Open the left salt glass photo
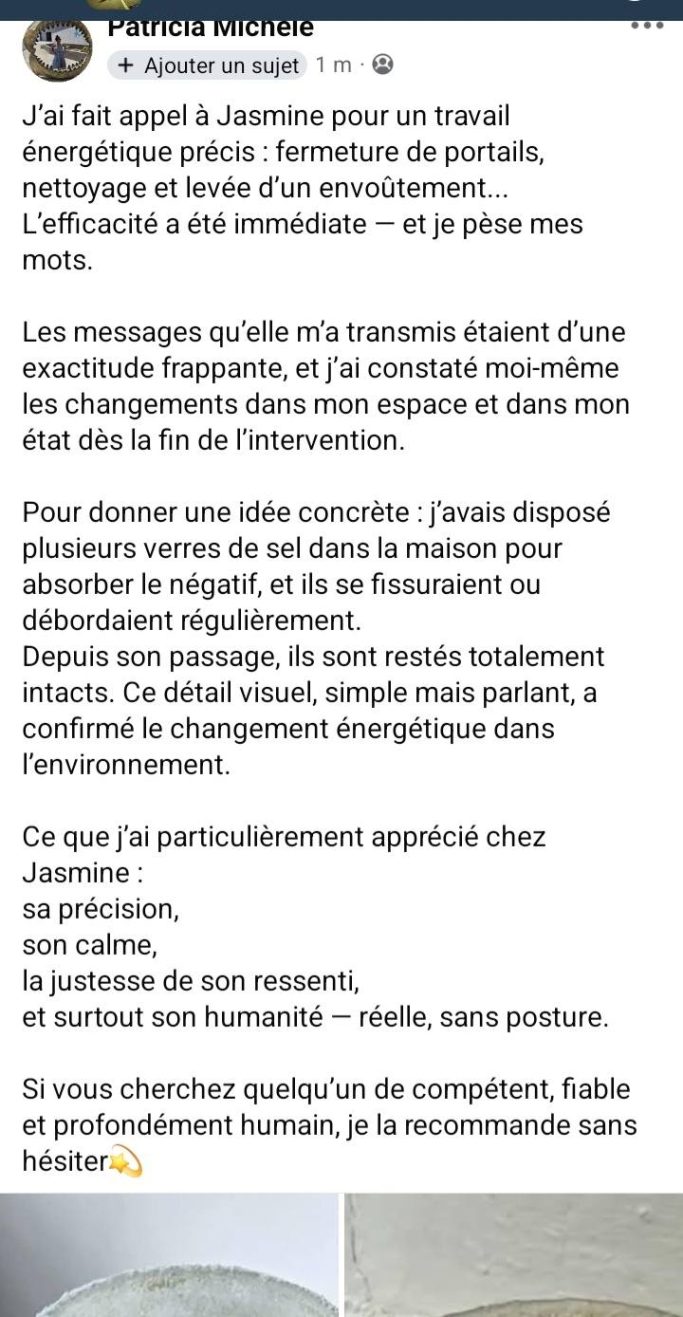The width and height of the screenshot is (683, 1317). coord(169,1255)
